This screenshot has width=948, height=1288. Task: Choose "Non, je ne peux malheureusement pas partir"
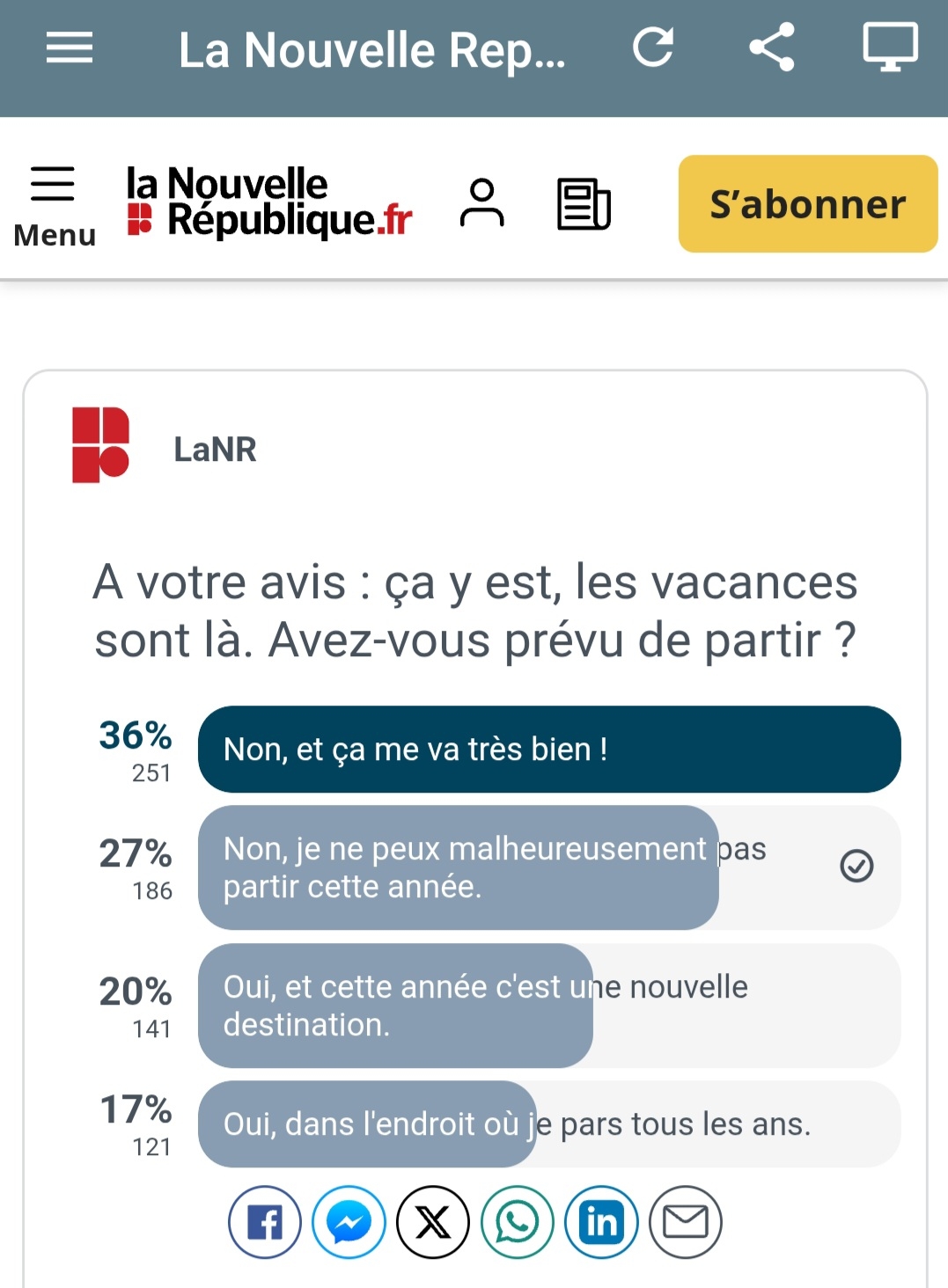click(x=549, y=867)
